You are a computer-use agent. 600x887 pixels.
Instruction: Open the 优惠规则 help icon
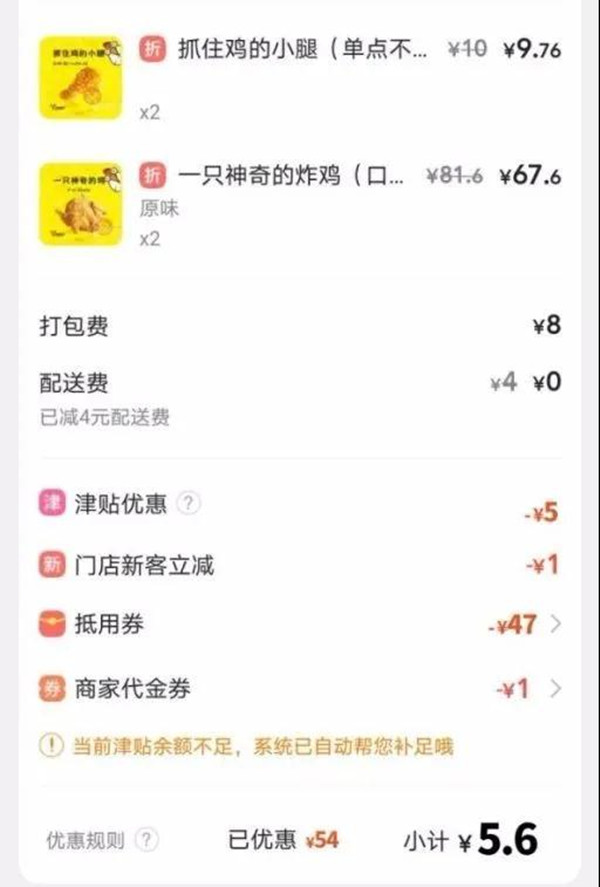pyautogui.click(x=147, y=841)
